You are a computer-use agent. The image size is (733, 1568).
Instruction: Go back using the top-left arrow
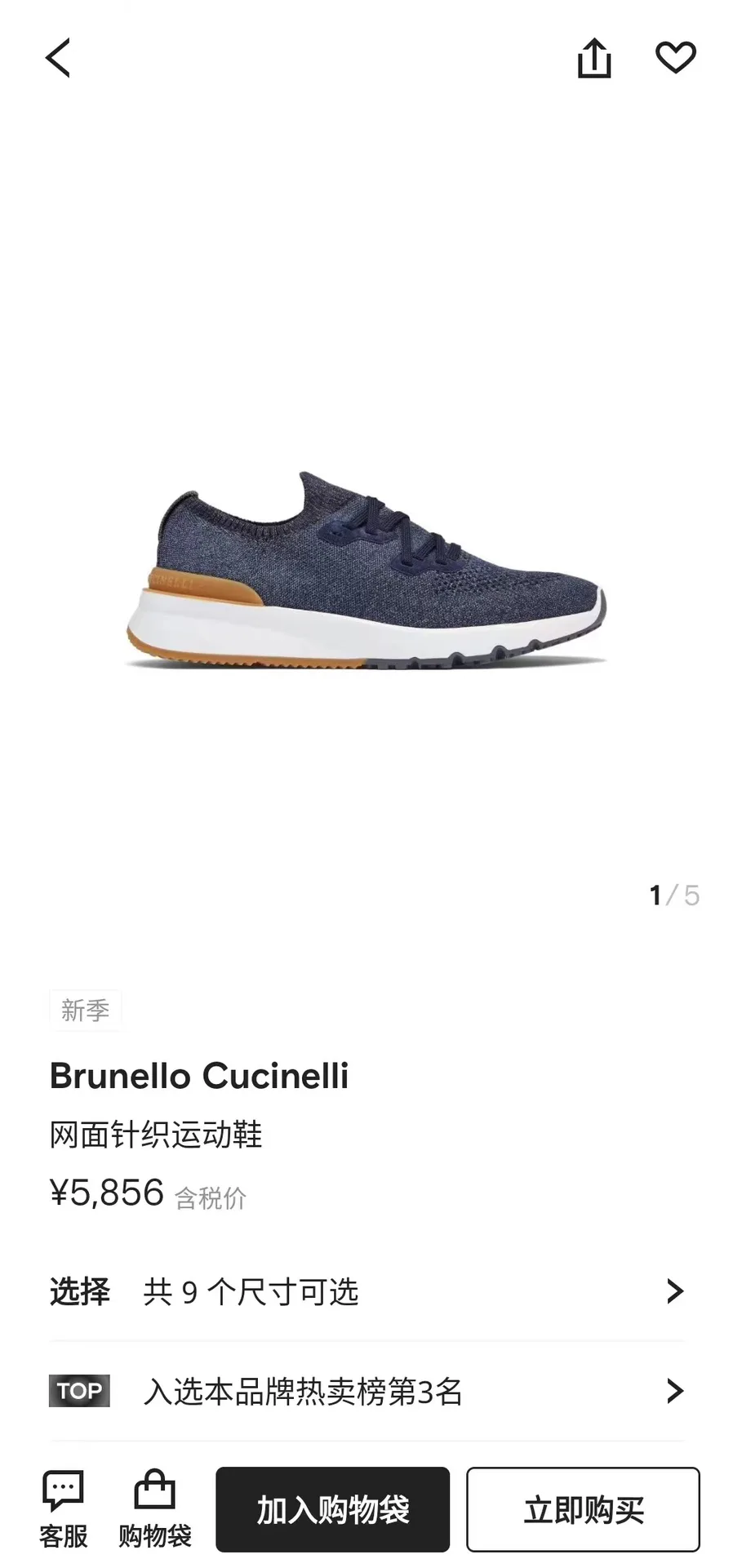coord(57,58)
